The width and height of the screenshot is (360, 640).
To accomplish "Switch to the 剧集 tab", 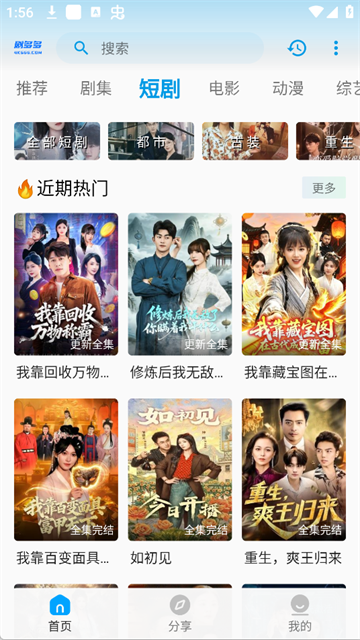I will [x=96, y=88].
